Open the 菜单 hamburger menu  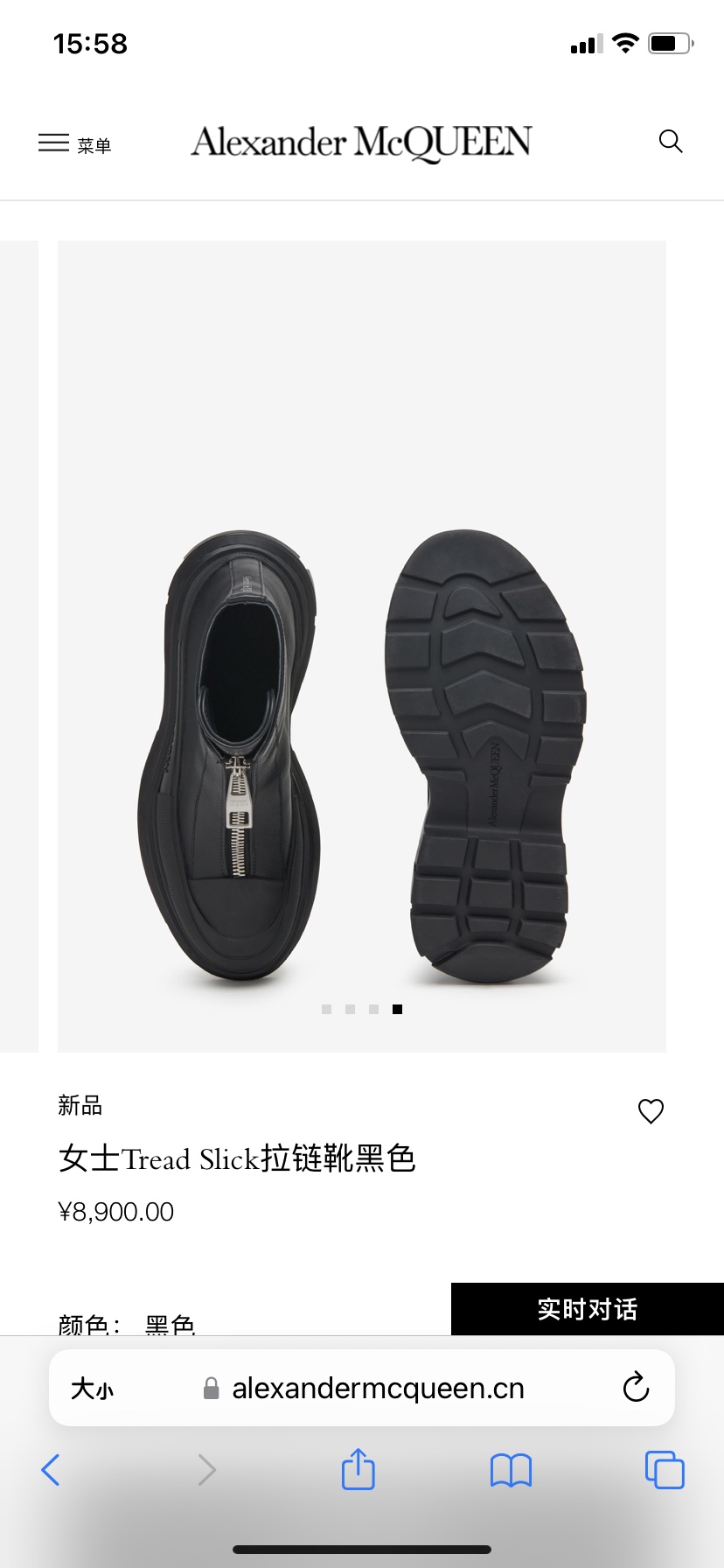pyautogui.click(x=73, y=143)
